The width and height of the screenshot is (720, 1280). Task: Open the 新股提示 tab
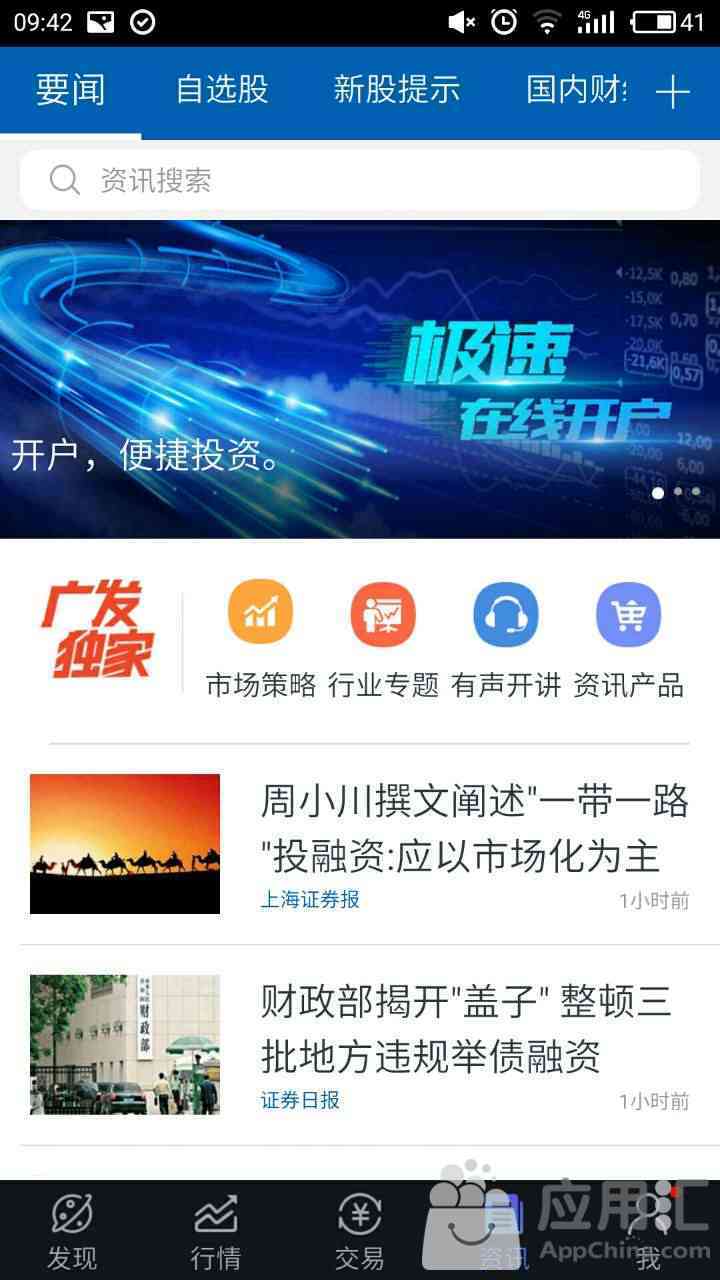tap(397, 90)
